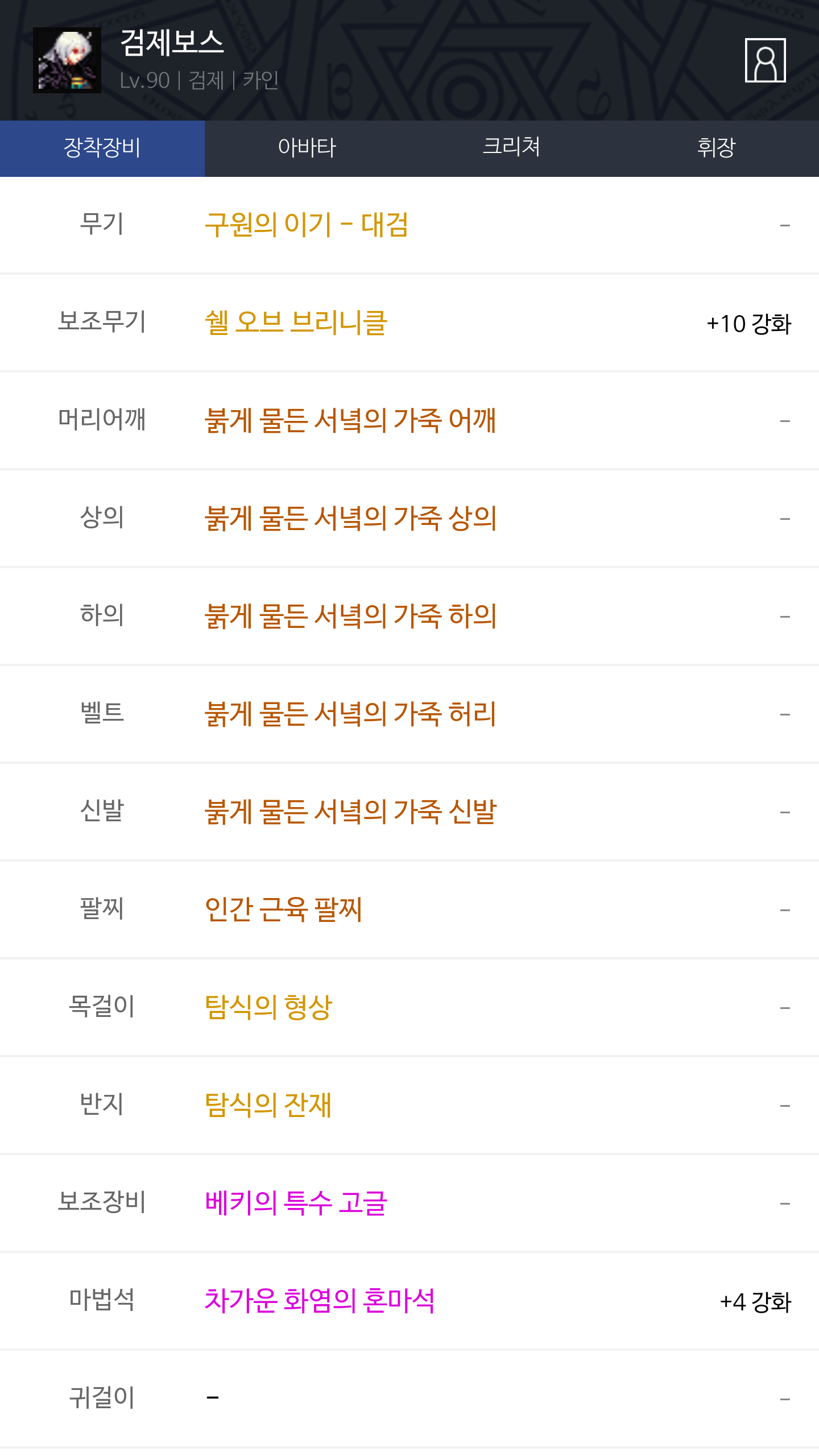Open the 휘장 tab
This screenshot has height=1456, width=819.
click(717, 148)
